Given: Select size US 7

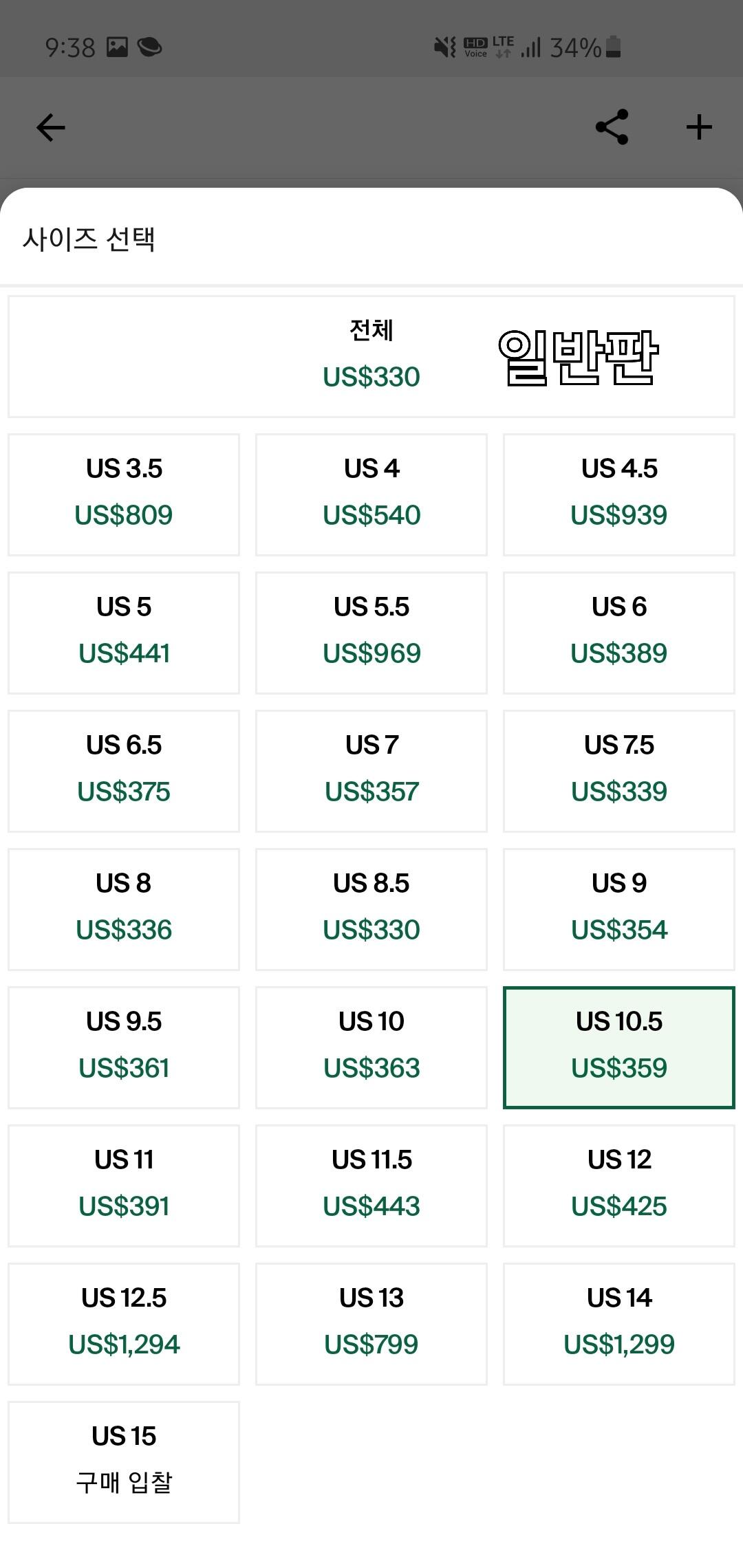Looking at the screenshot, I should click(371, 770).
